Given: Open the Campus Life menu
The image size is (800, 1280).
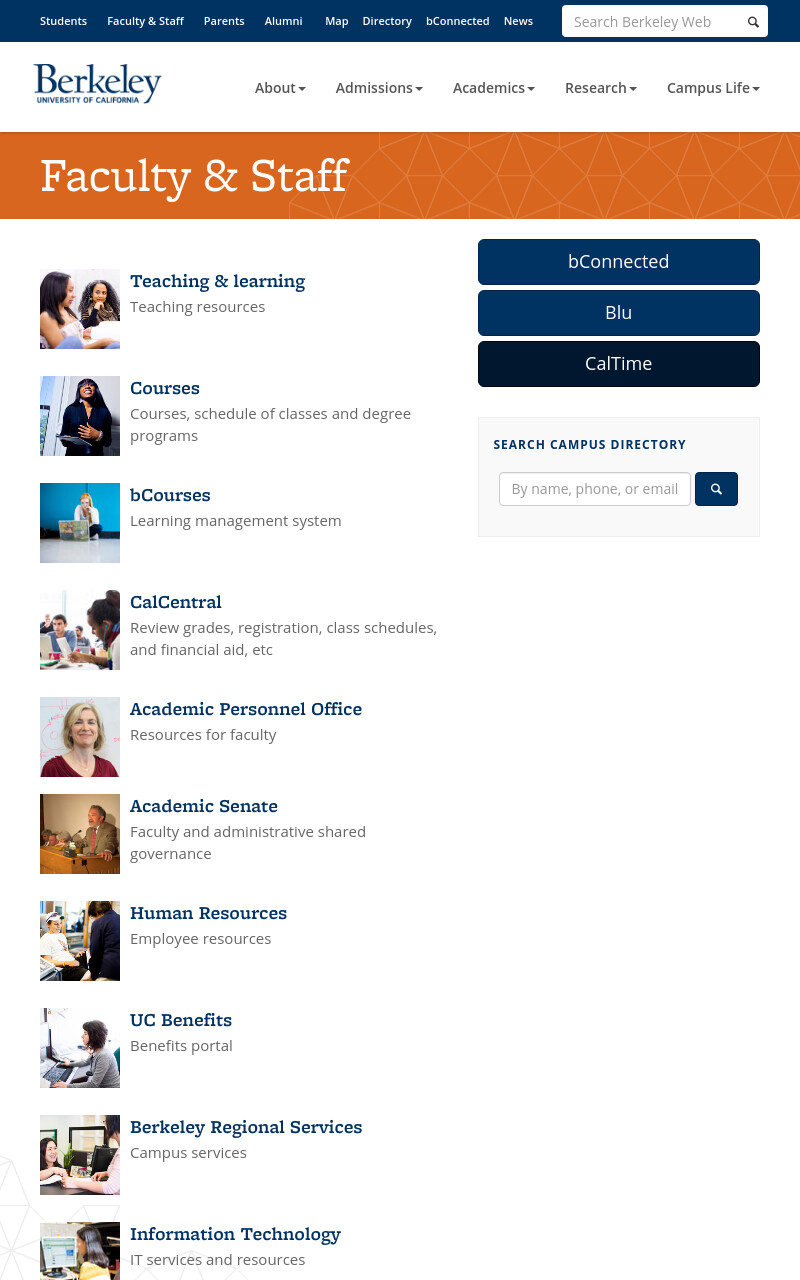Looking at the screenshot, I should pyautogui.click(x=713, y=88).
